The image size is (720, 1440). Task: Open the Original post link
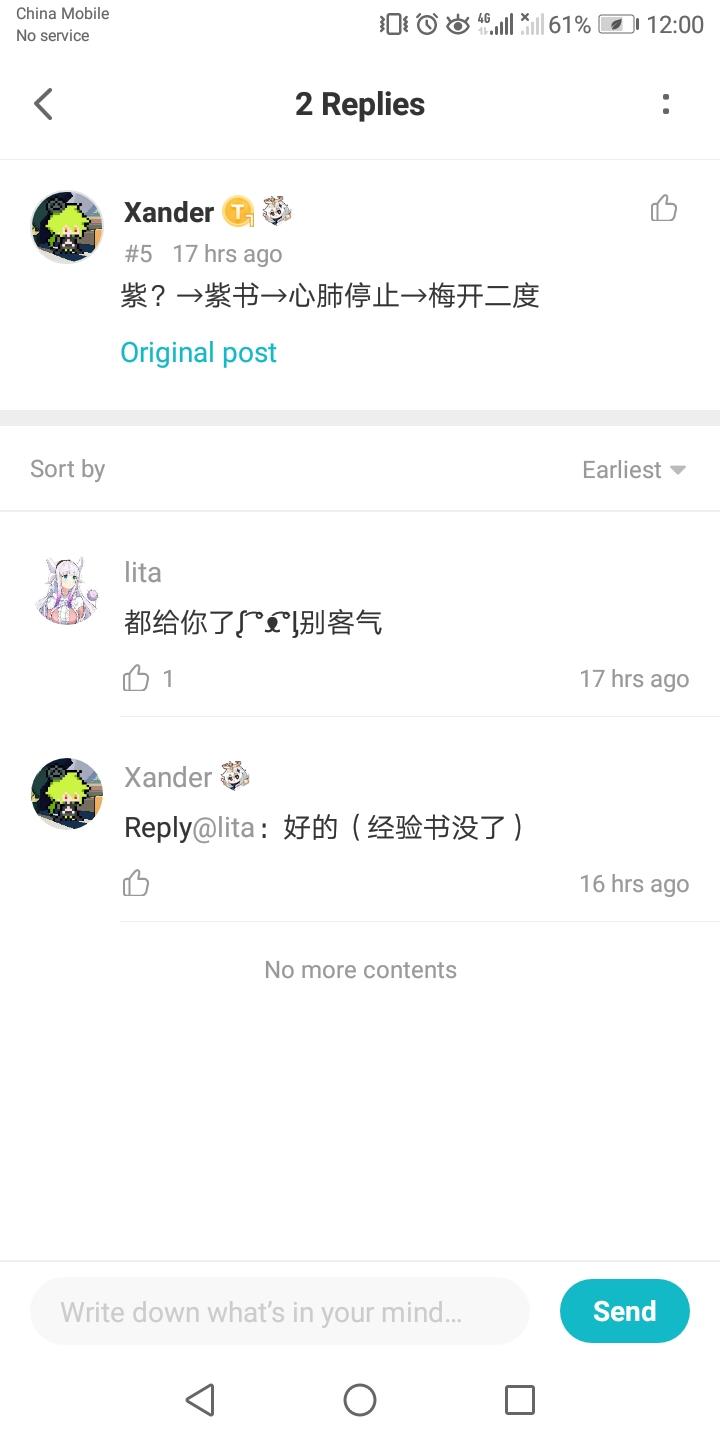[198, 352]
